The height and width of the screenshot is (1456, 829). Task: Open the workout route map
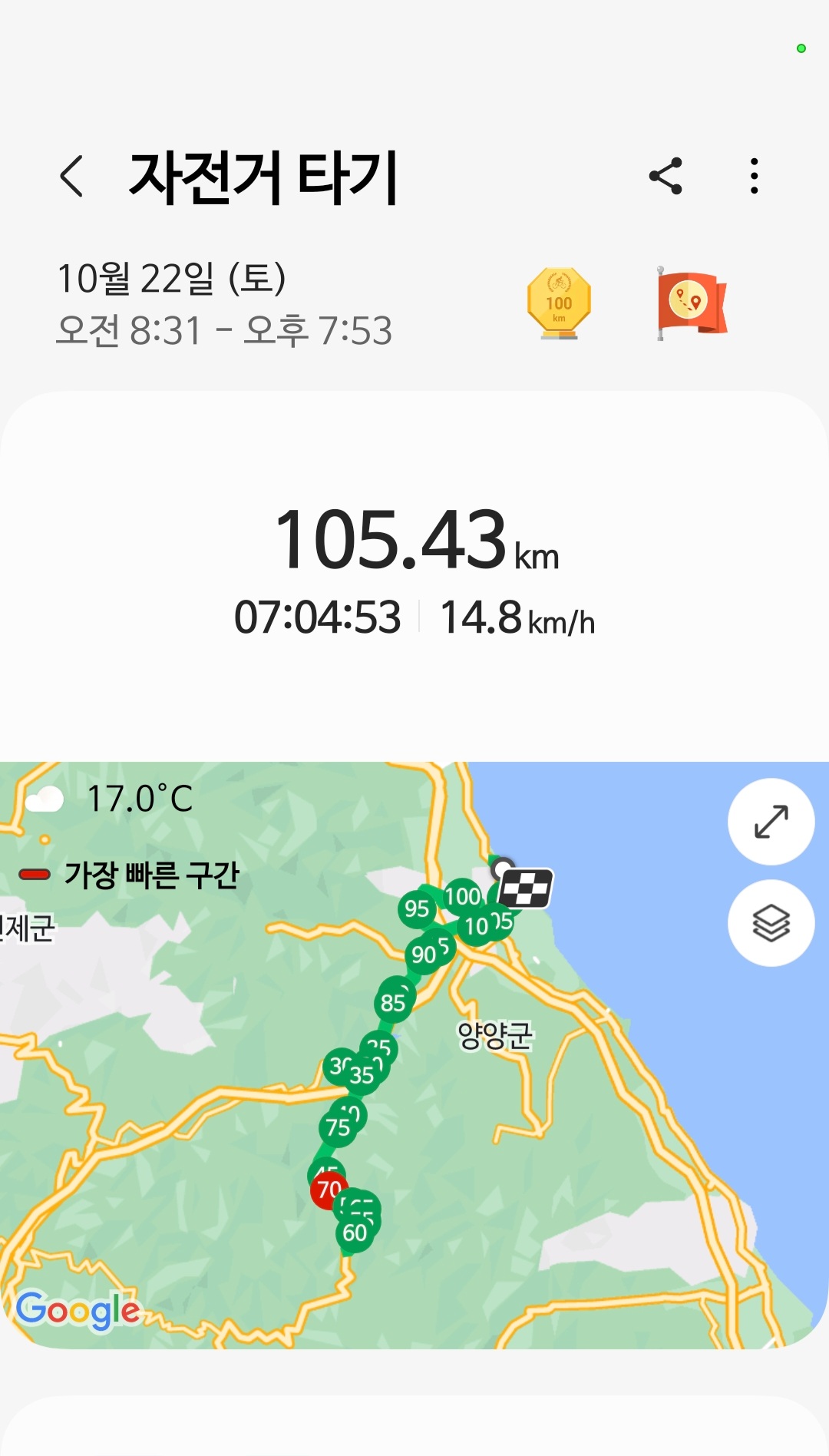point(414,1055)
